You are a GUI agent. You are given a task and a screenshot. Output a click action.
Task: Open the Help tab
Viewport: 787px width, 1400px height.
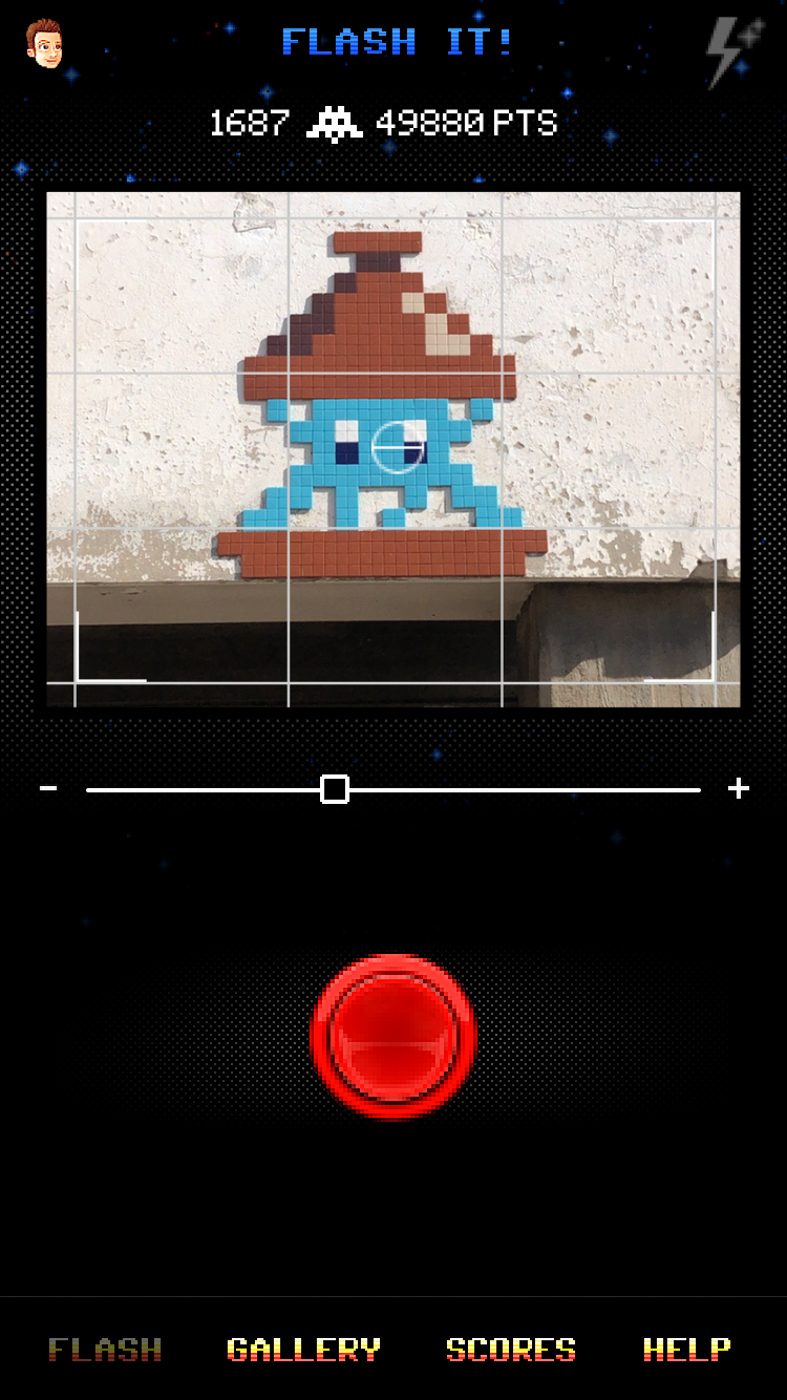[x=686, y=1349]
